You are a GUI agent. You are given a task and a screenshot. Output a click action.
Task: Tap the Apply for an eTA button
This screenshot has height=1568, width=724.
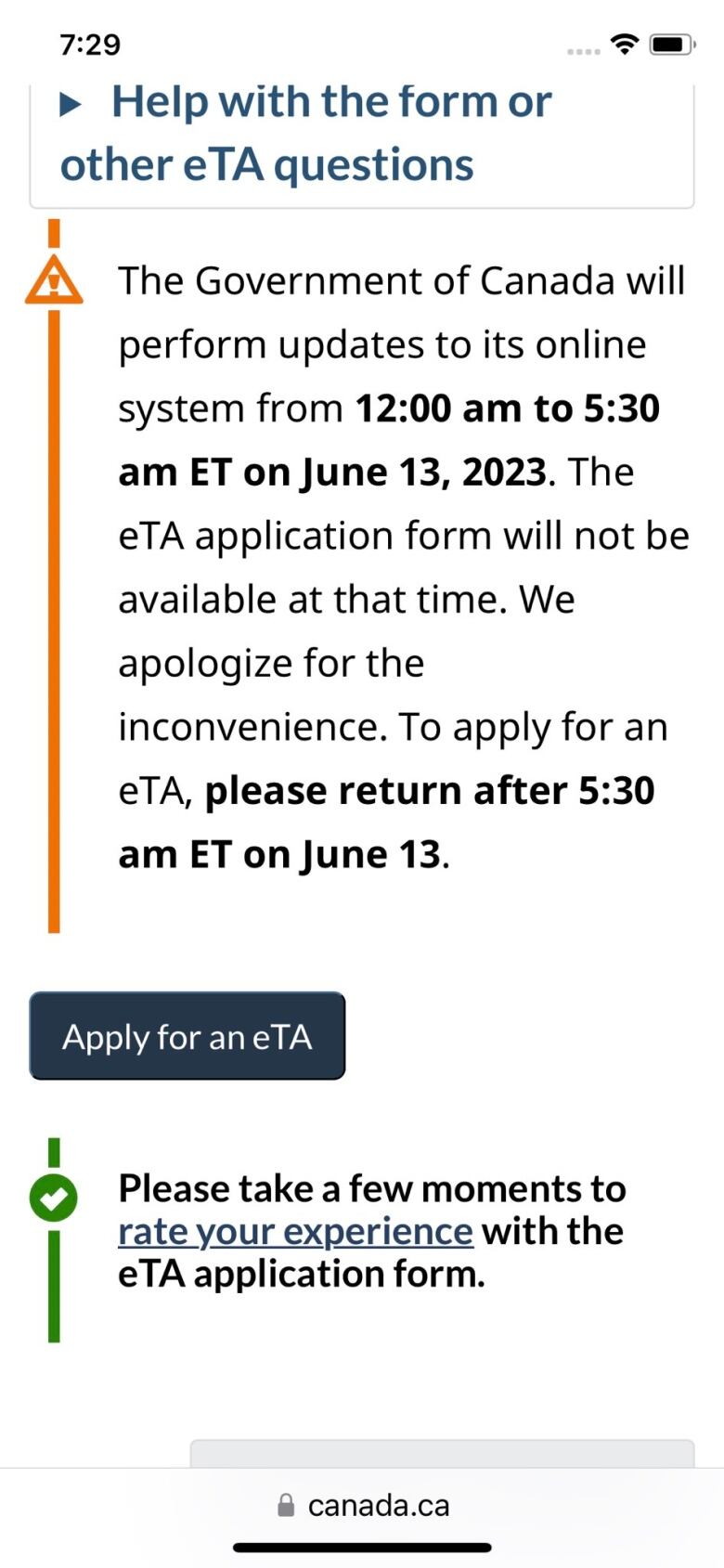[187, 1036]
